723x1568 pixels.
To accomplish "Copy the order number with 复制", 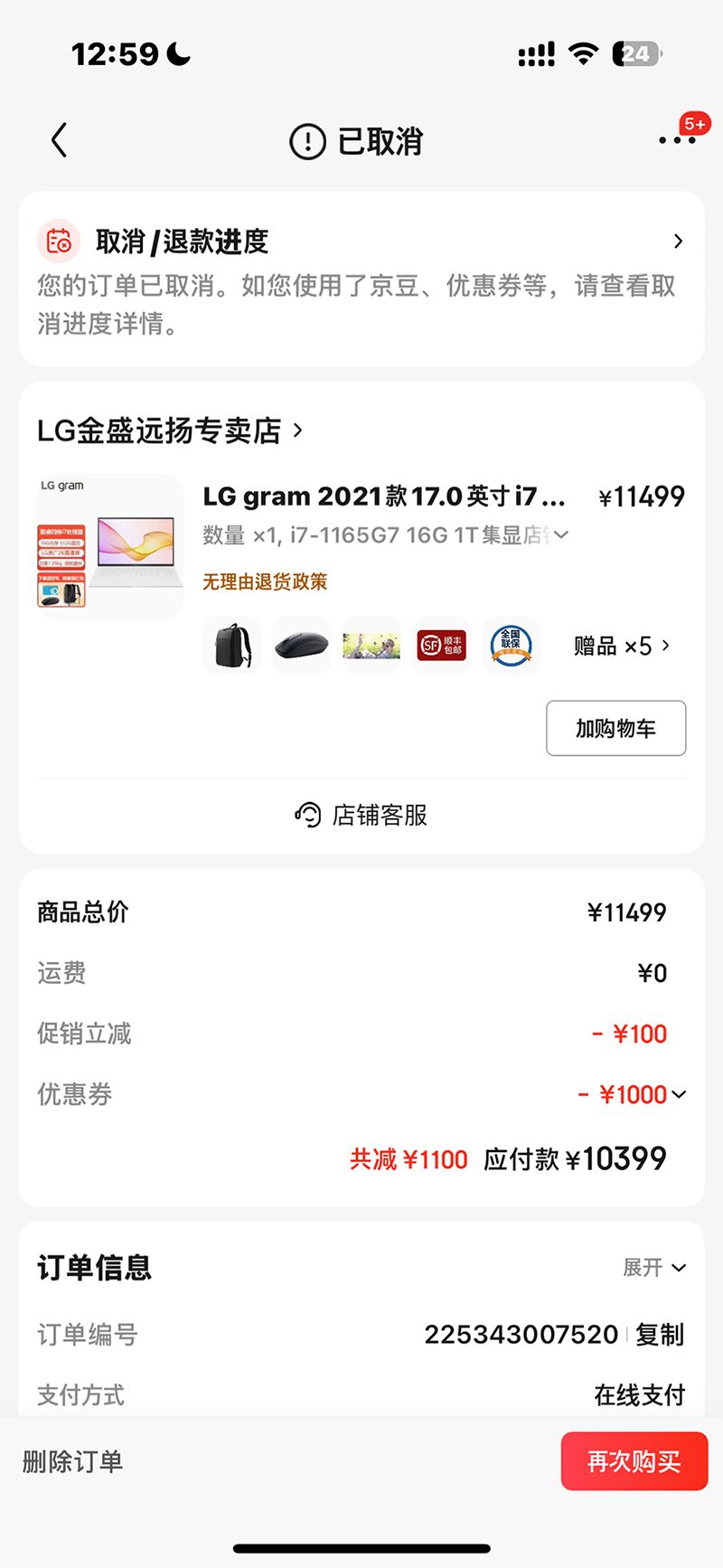I will [x=659, y=1335].
